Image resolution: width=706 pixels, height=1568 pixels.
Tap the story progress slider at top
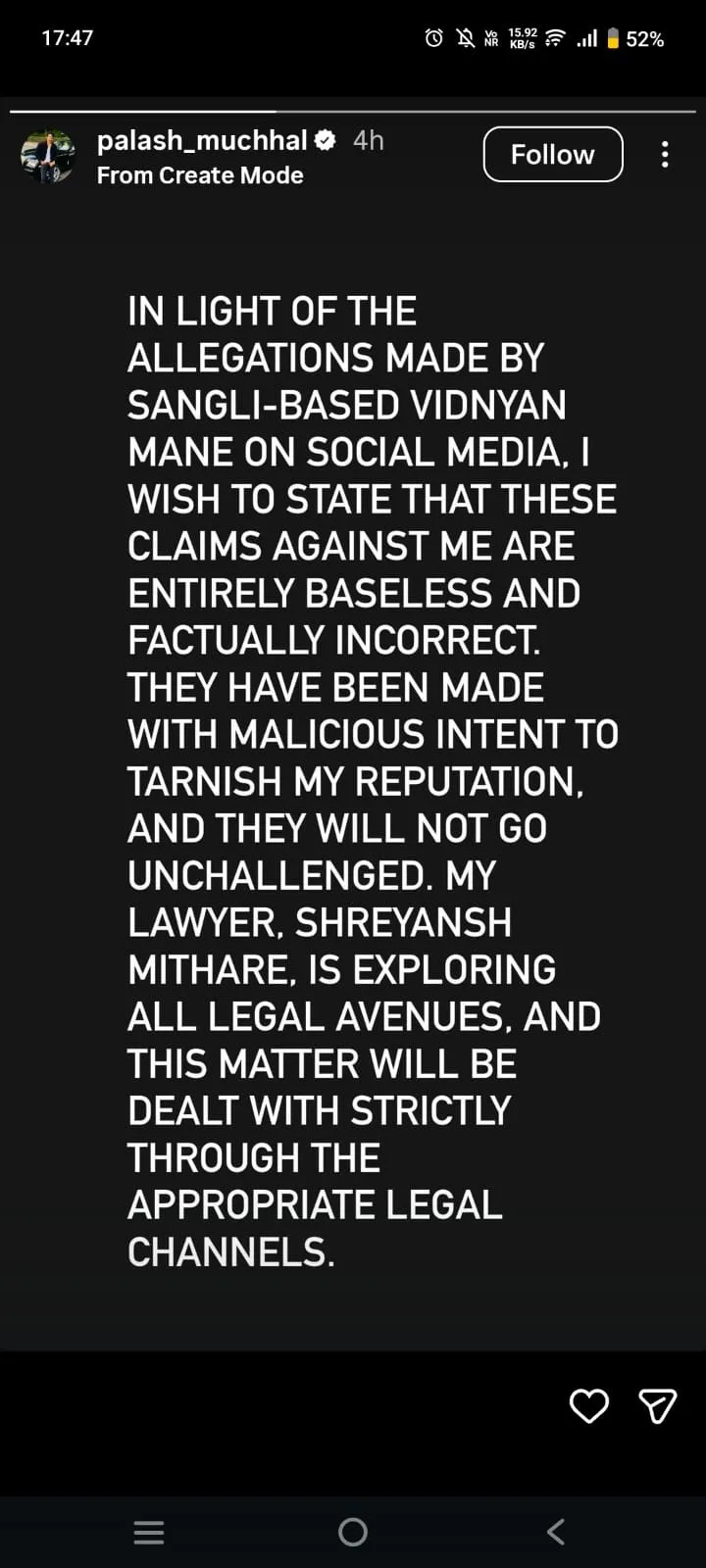tap(353, 111)
